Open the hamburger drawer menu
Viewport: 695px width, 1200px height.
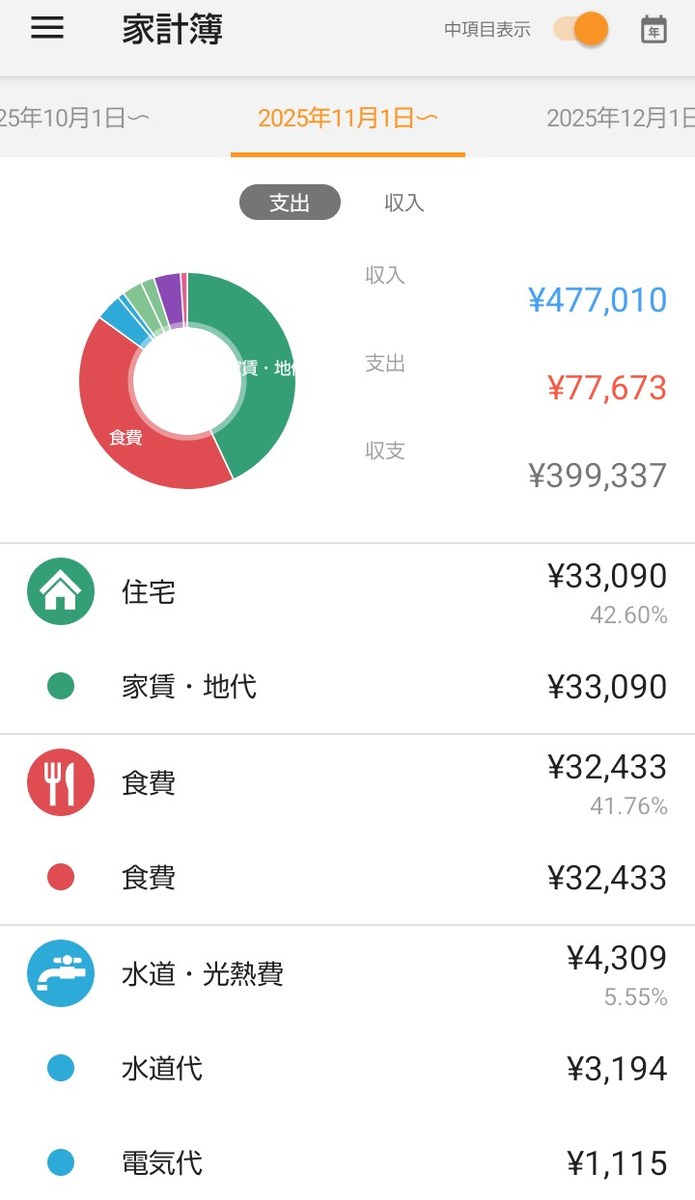tap(47, 29)
